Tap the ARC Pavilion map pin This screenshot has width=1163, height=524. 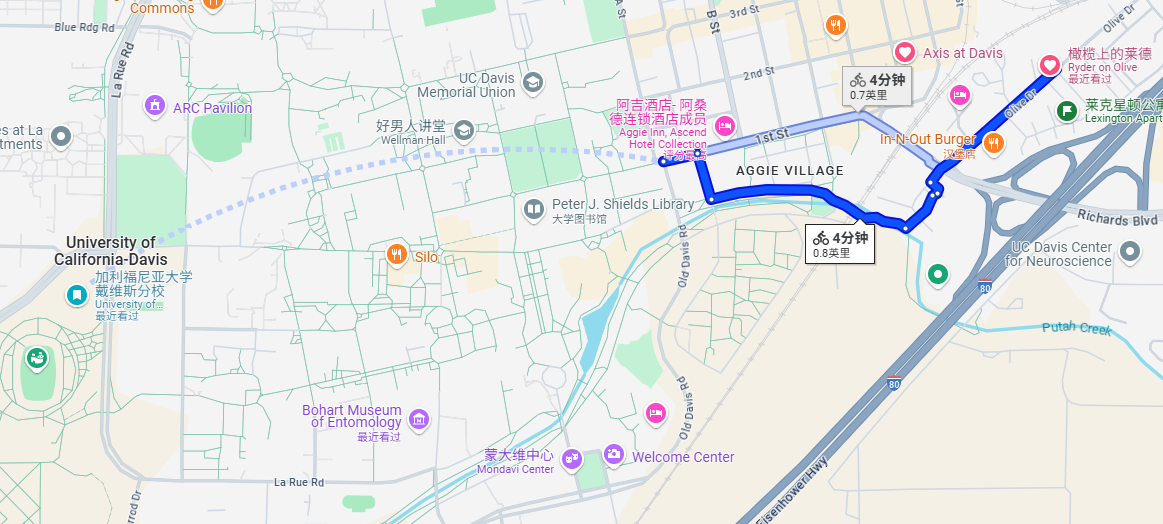(x=155, y=105)
